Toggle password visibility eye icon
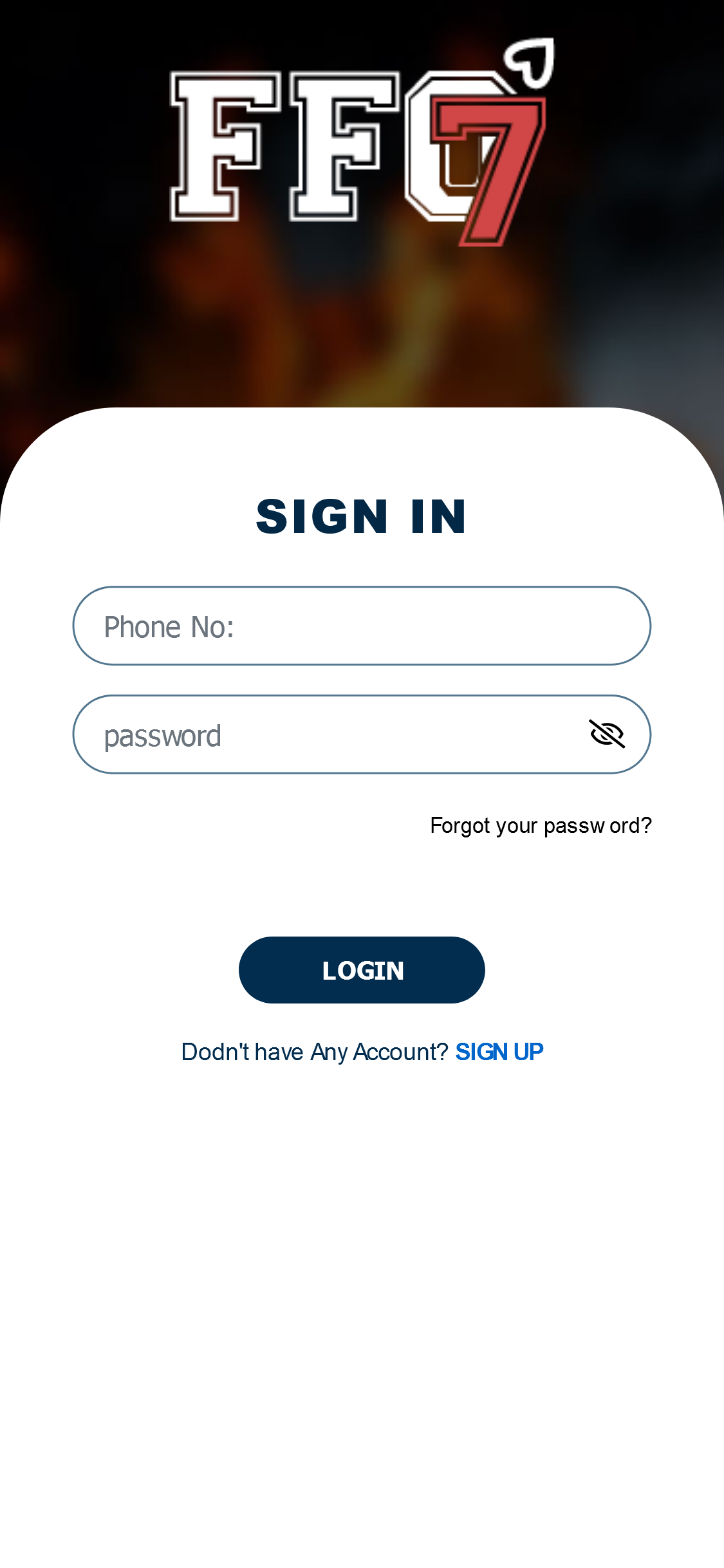This screenshot has width=724, height=1568. tap(606, 734)
